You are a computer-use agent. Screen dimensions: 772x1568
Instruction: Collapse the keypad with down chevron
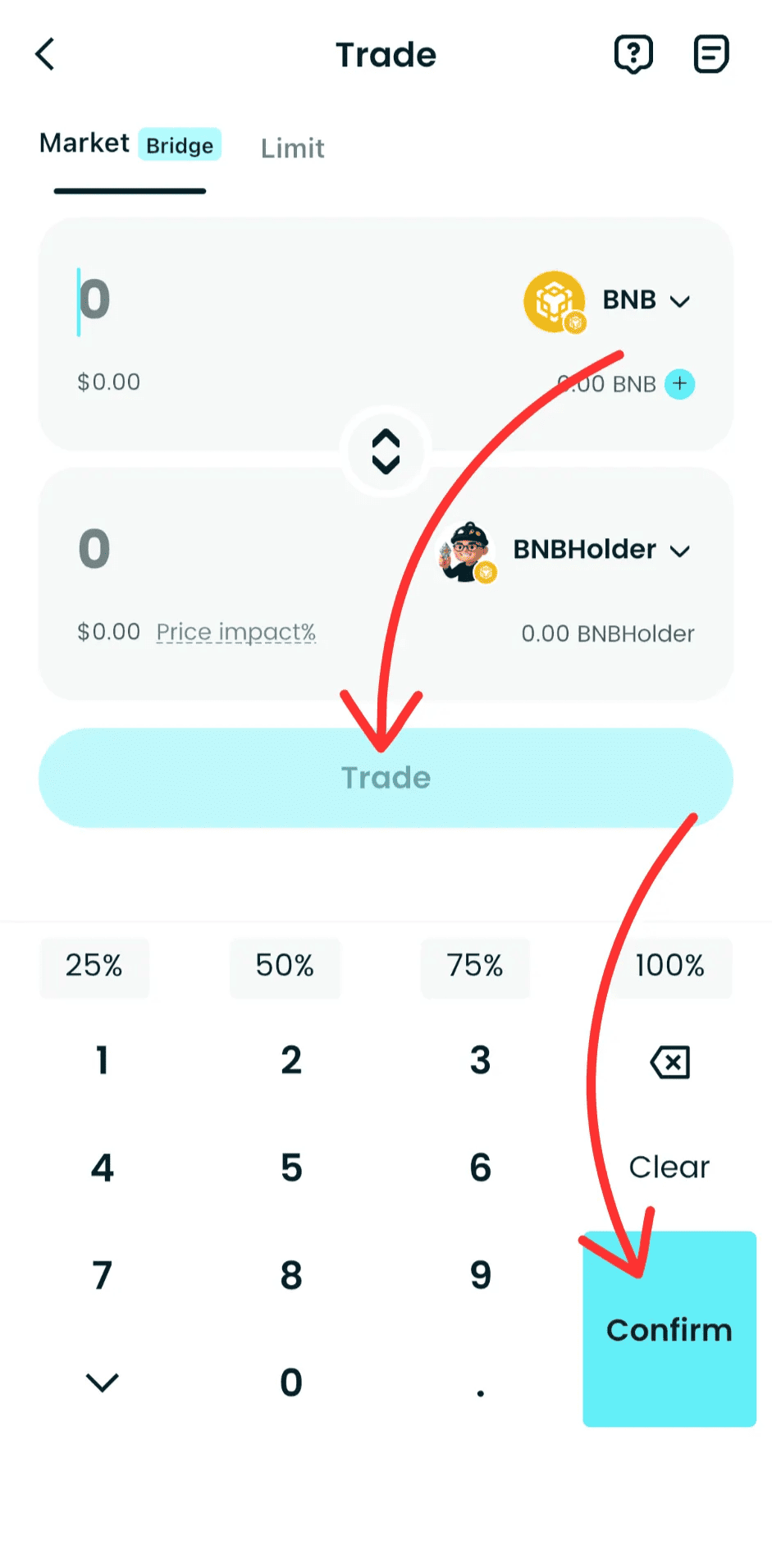click(x=101, y=1383)
